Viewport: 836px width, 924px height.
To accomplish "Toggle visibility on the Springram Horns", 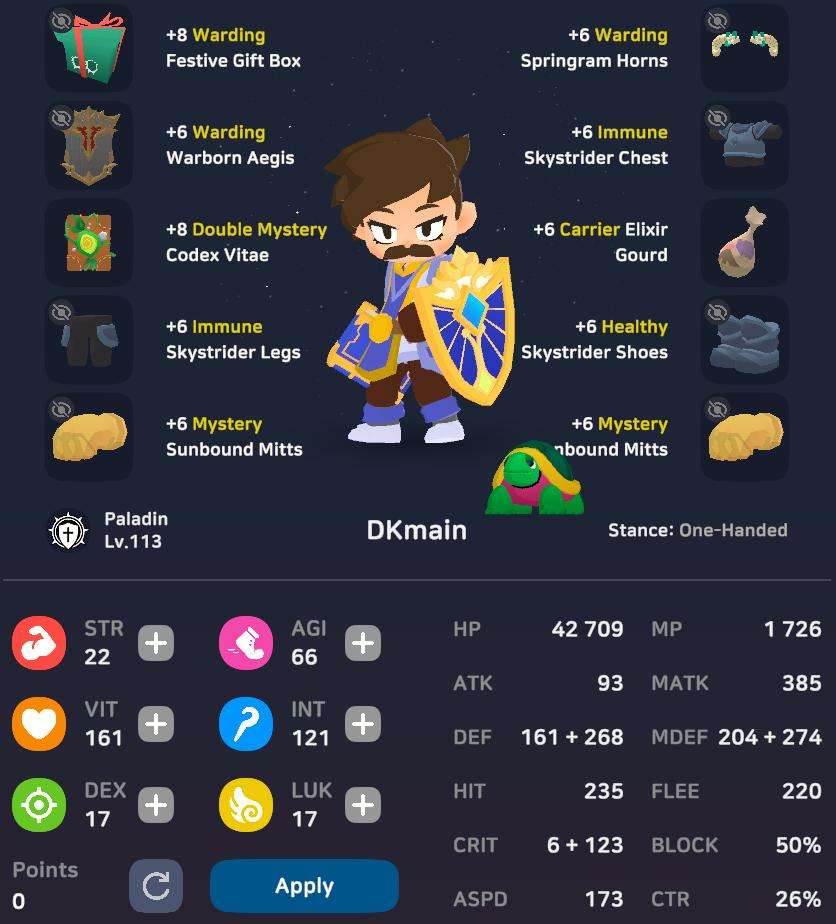I will point(717,21).
